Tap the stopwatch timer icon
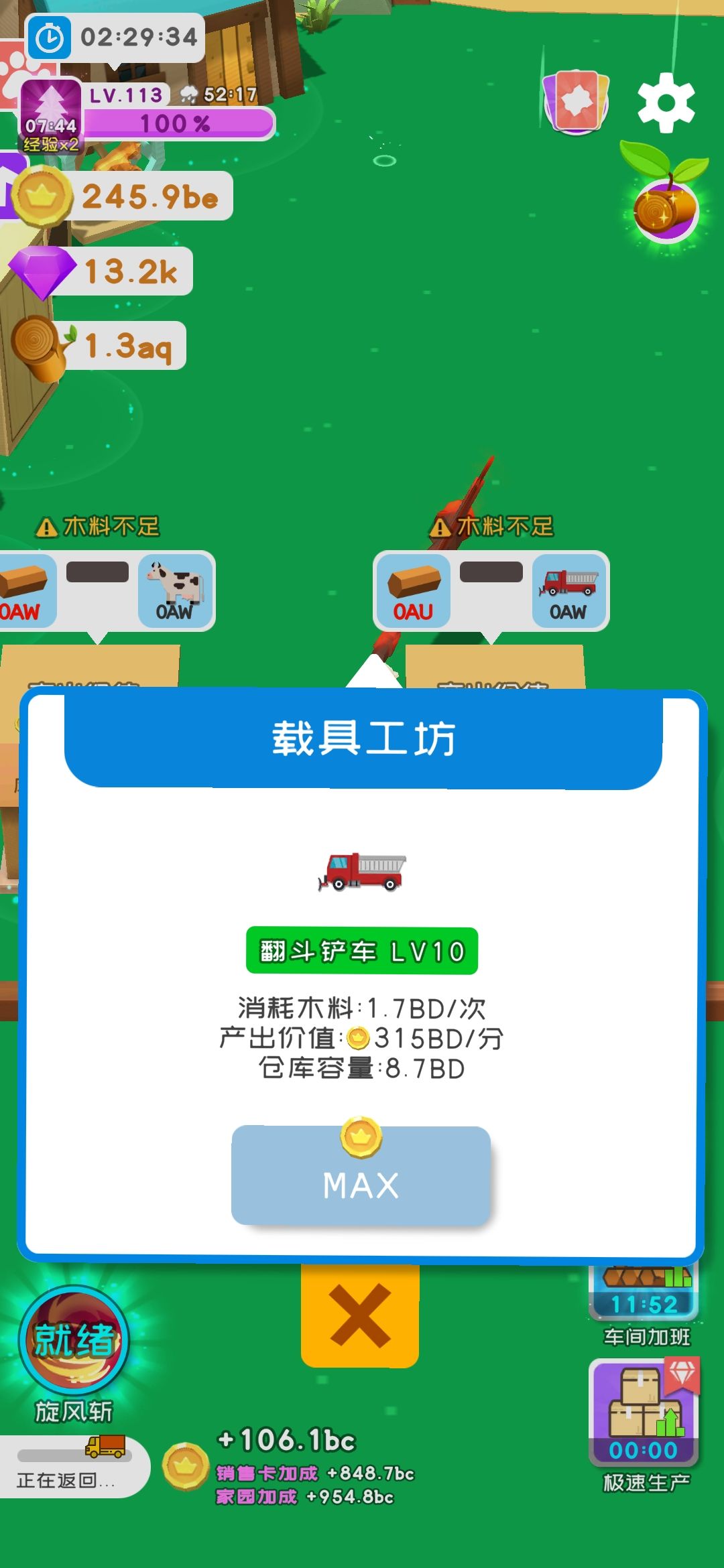This screenshot has width=724, height=1568. click(50, 37)
